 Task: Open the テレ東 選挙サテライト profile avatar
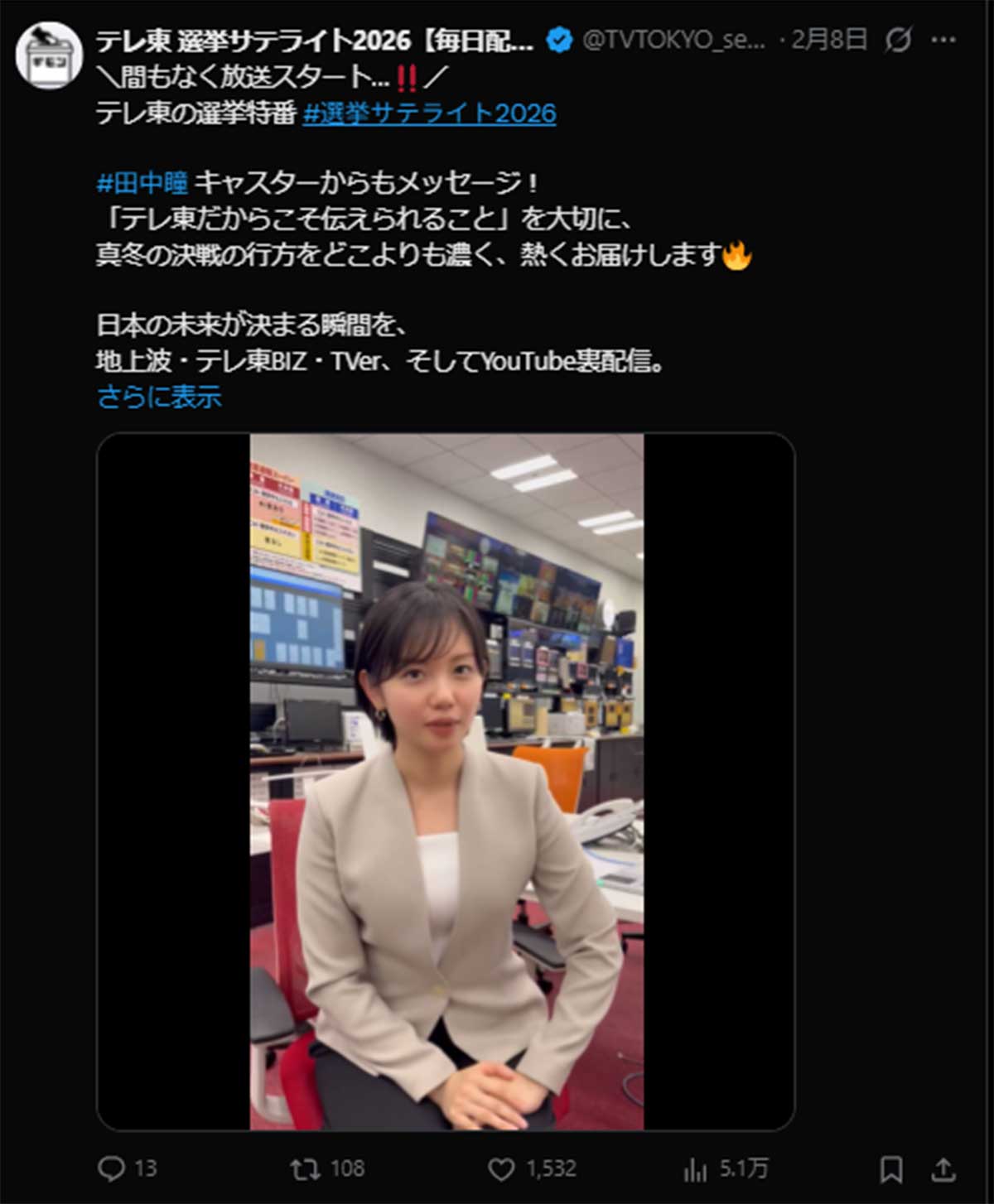[x=49, y=55]
